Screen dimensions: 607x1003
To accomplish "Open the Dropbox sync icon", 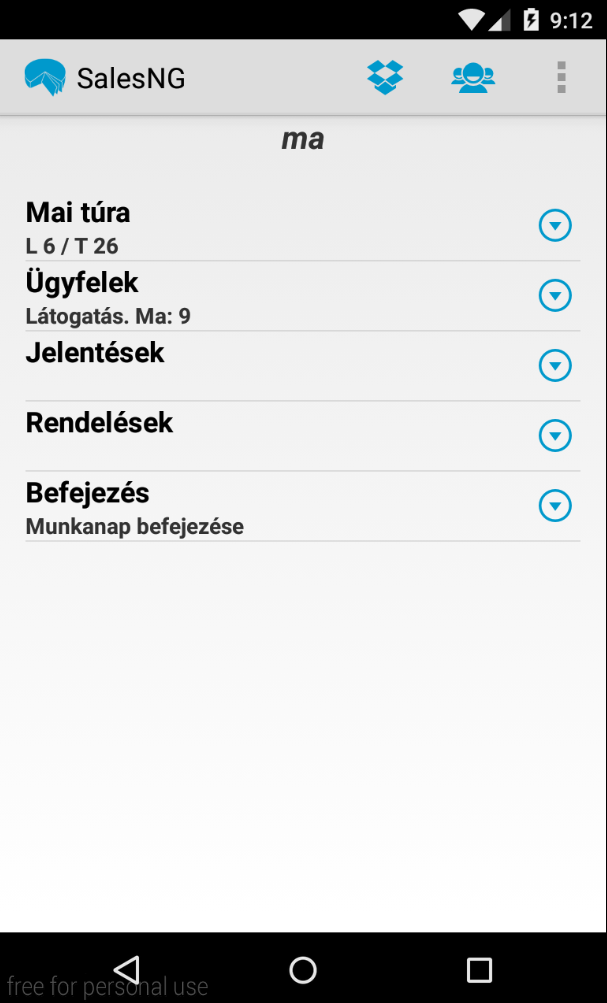I will [385, 77].
